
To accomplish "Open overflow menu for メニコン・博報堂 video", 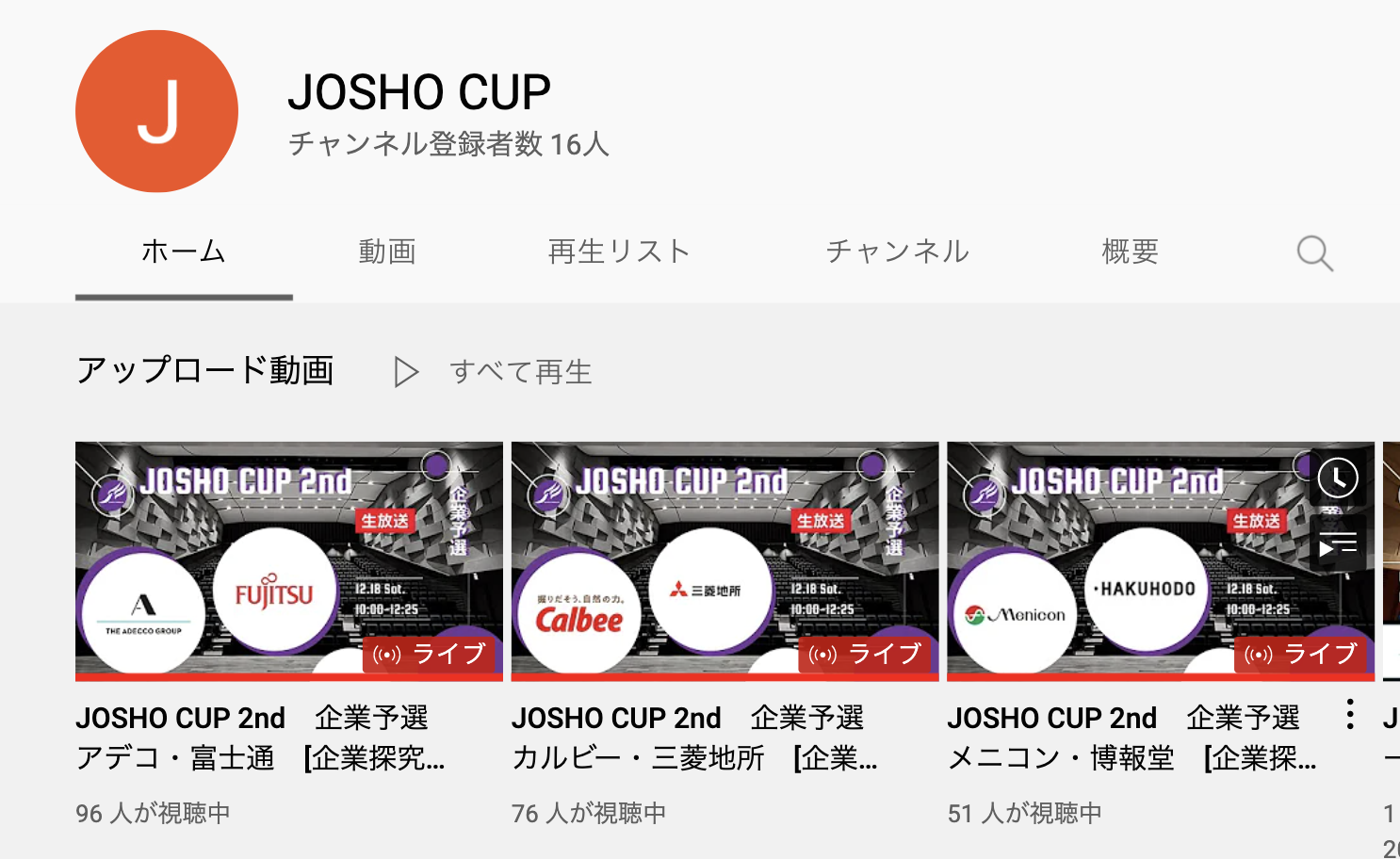I will [x=1350, y=714].
